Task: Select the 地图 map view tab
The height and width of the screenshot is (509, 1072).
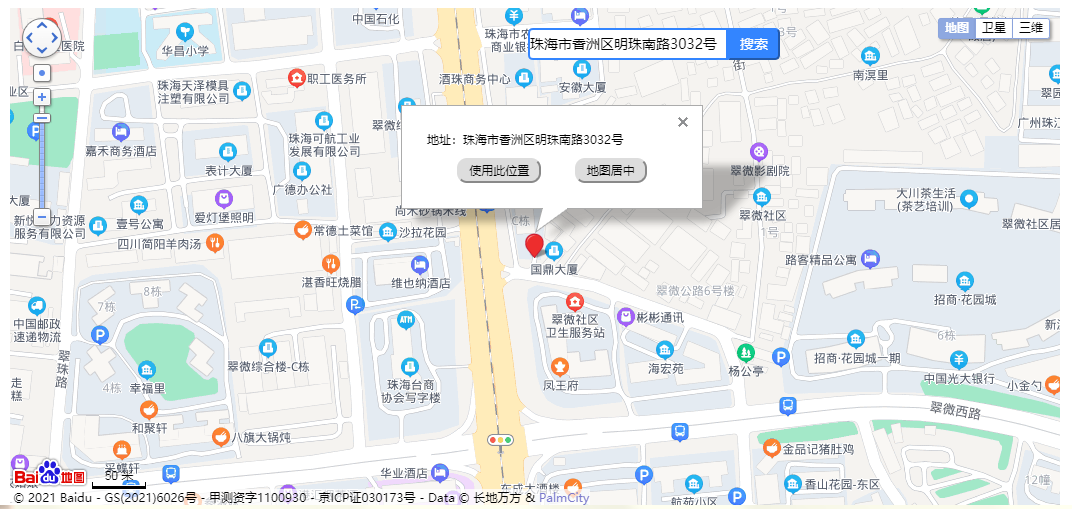Action: tap(957, 28)
